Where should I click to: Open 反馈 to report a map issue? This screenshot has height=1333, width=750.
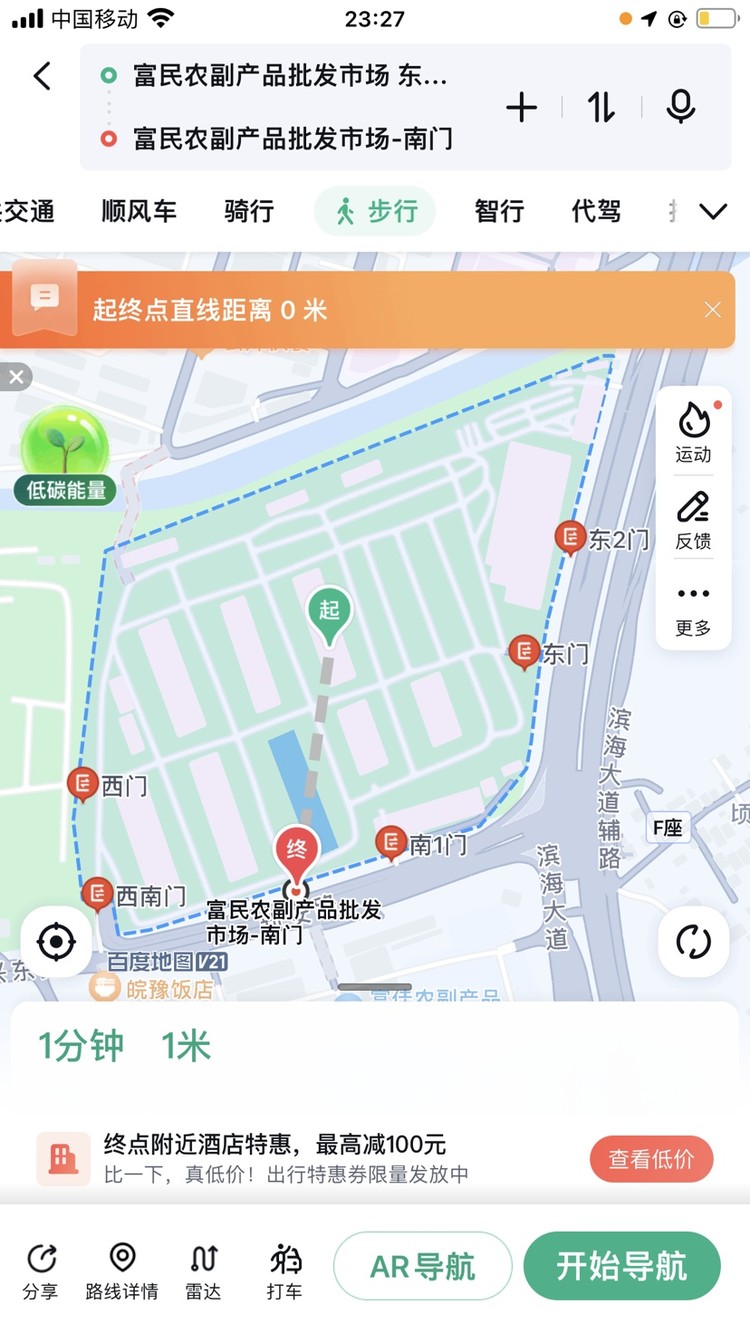[x=693, y=520]
